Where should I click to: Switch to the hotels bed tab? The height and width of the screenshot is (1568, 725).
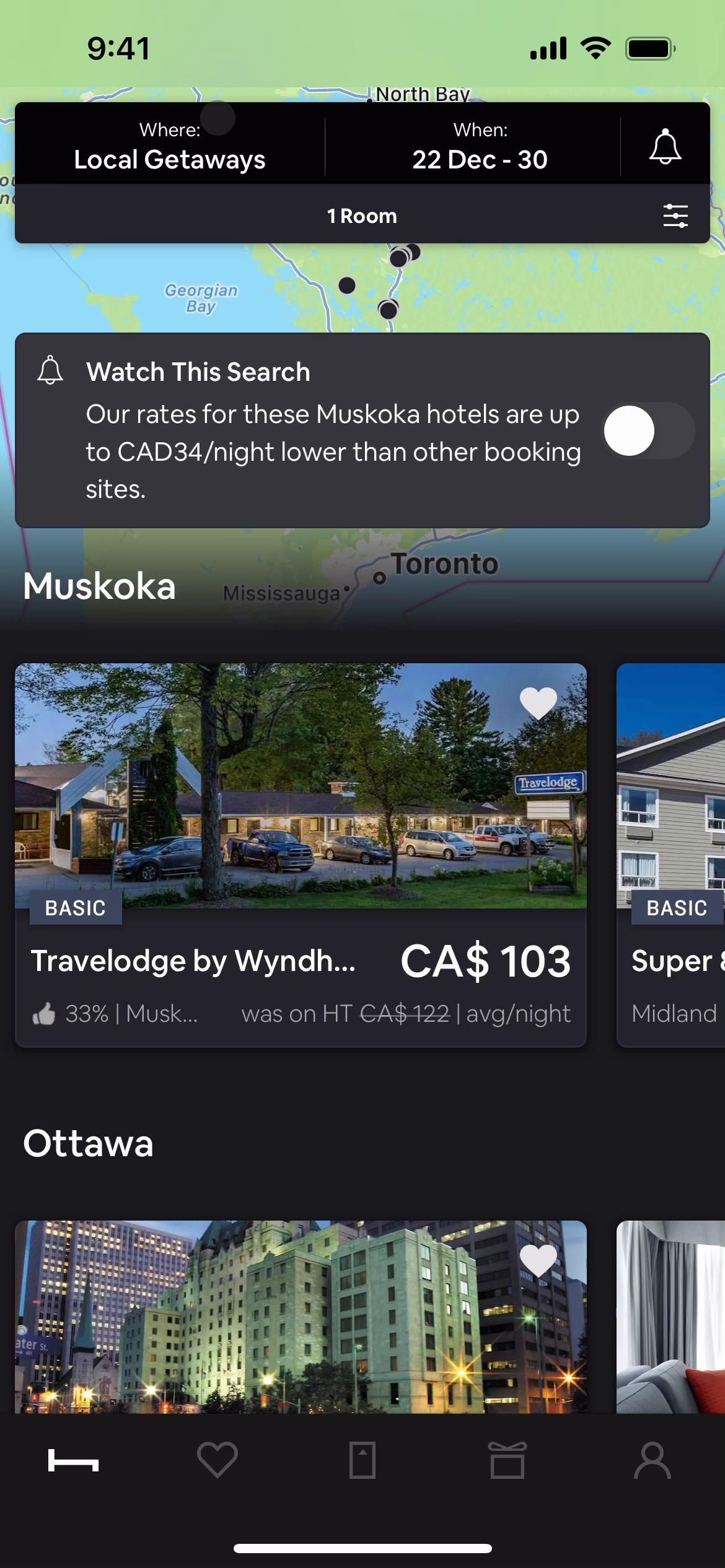click(x=73, y=1460)
